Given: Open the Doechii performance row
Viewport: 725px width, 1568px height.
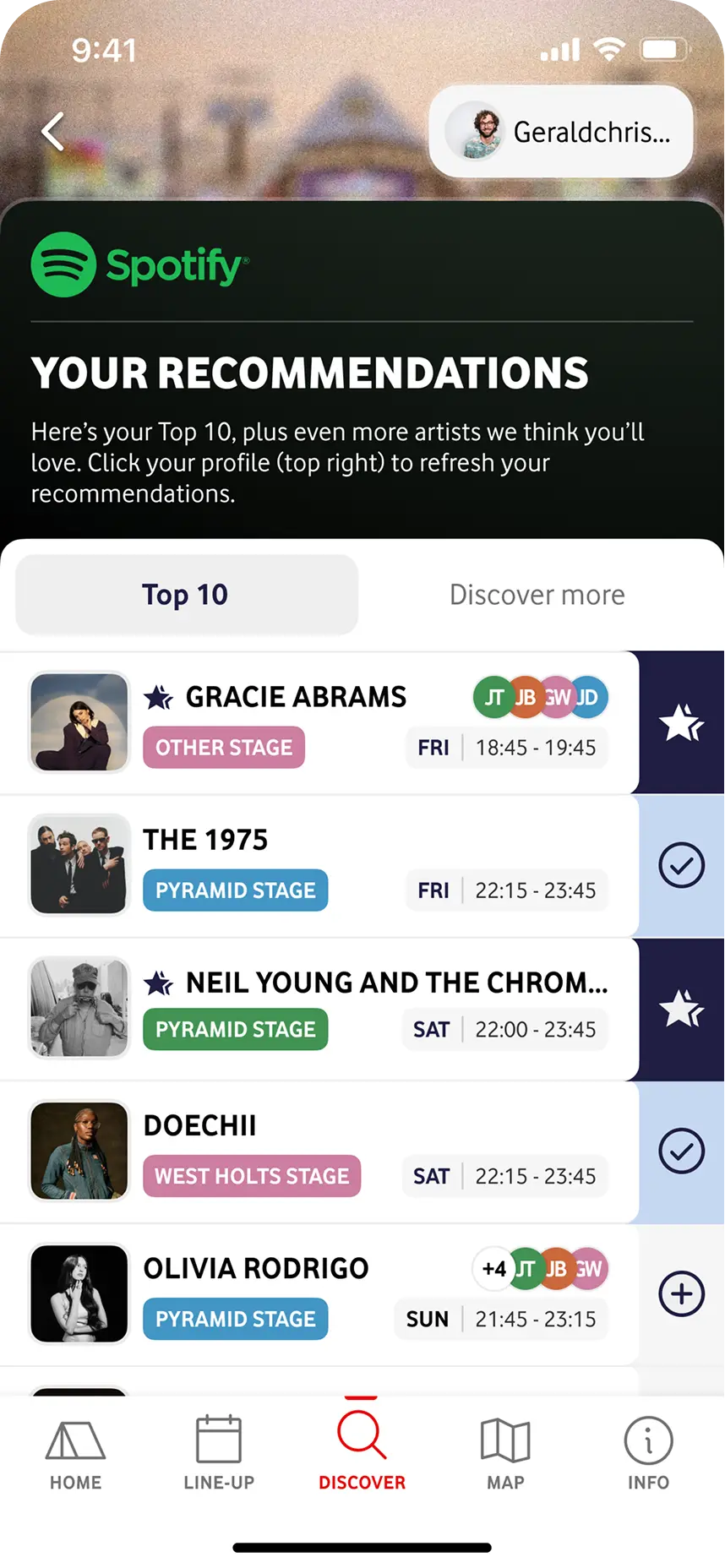Looking at the screenshot, I should coord(319,1151).
